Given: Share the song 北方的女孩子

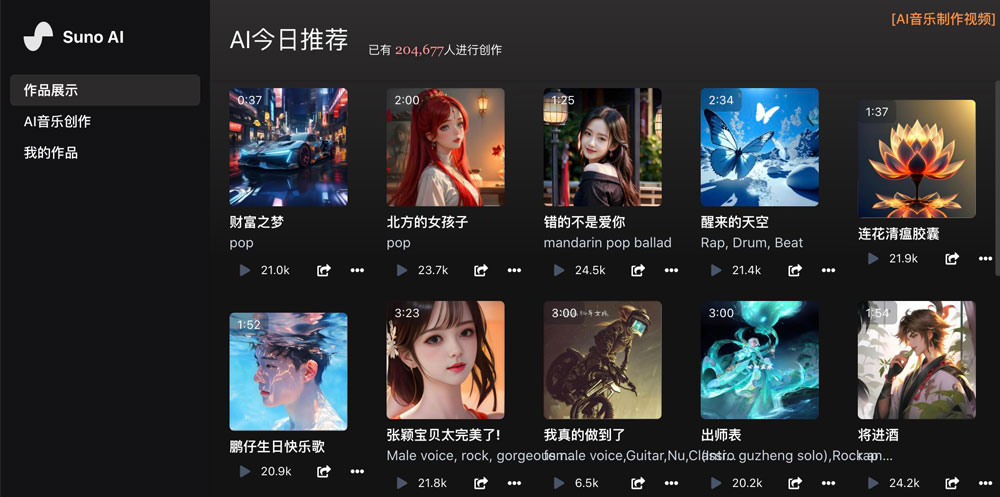Looking at the screenshot, I should [x=481, y=270].
